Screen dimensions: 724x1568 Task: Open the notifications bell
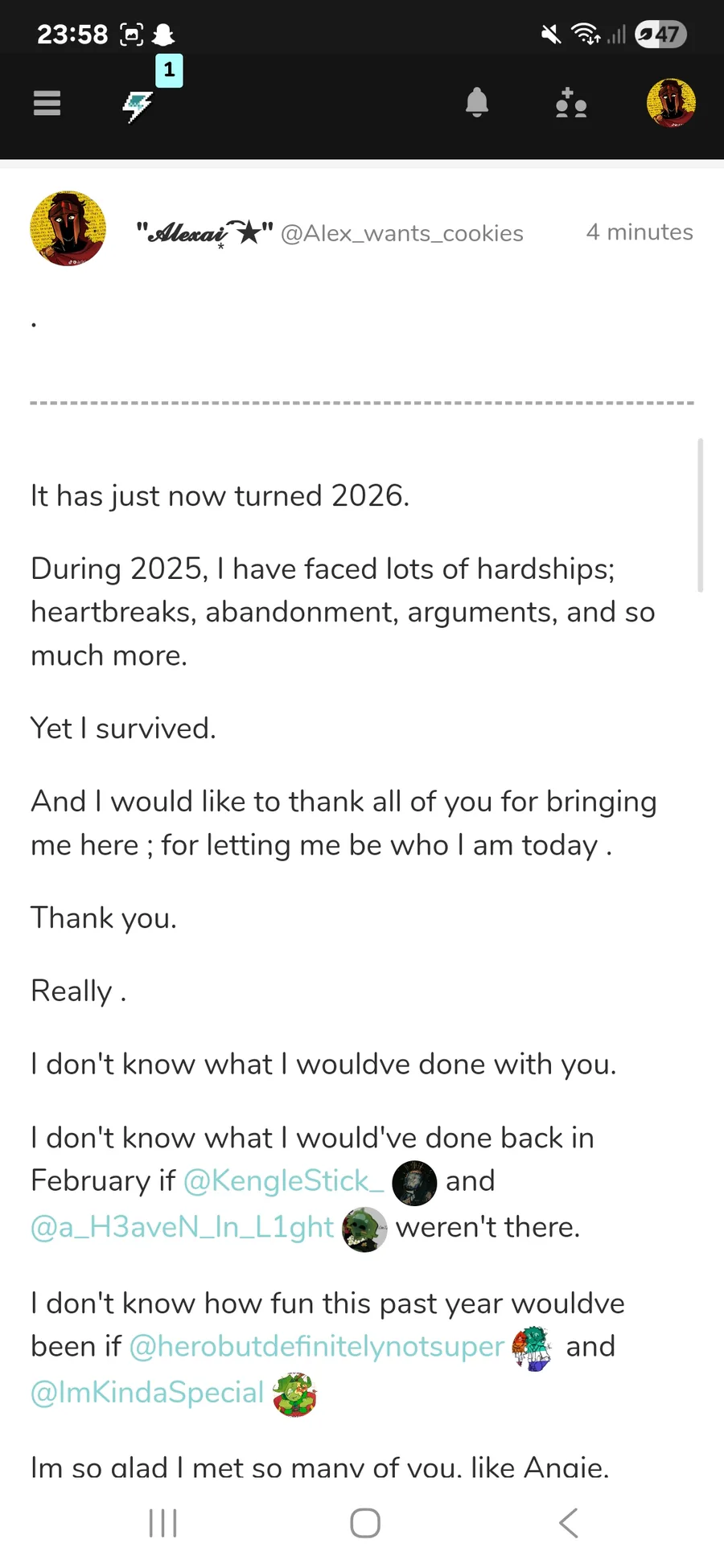477,103
